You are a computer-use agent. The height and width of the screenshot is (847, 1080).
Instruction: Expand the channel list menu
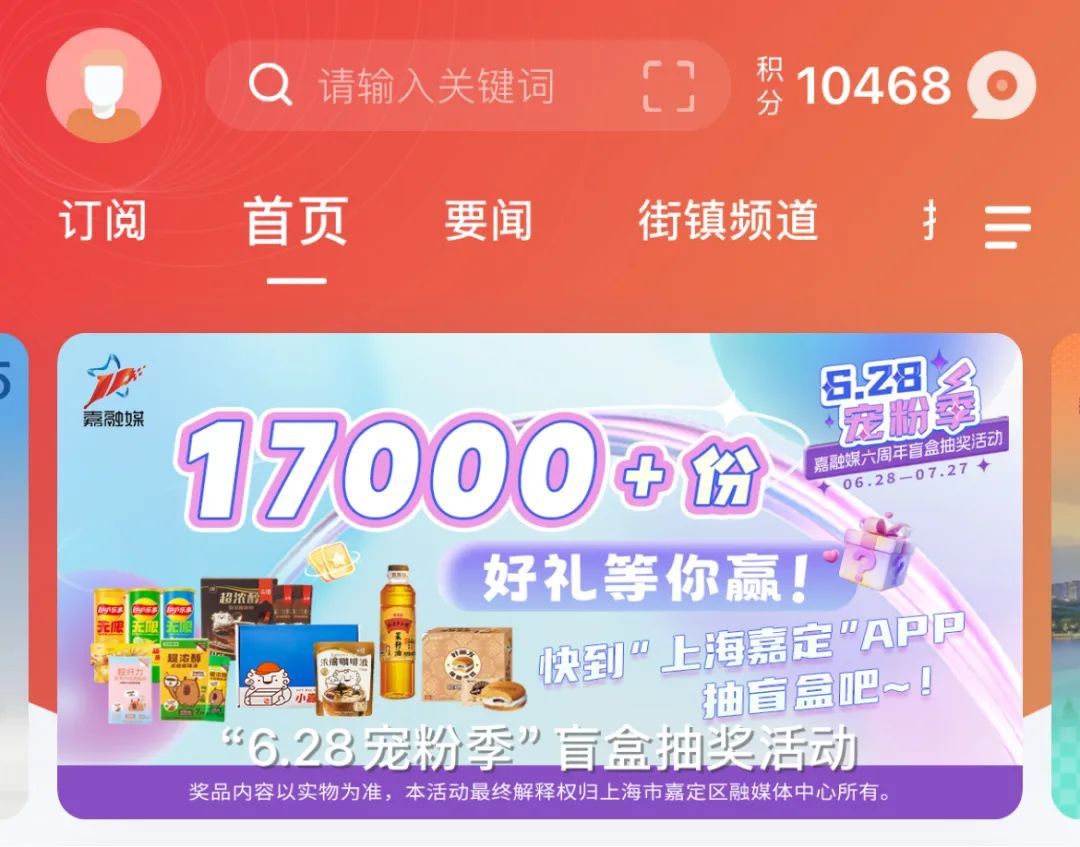click(x=1007, y=226)
